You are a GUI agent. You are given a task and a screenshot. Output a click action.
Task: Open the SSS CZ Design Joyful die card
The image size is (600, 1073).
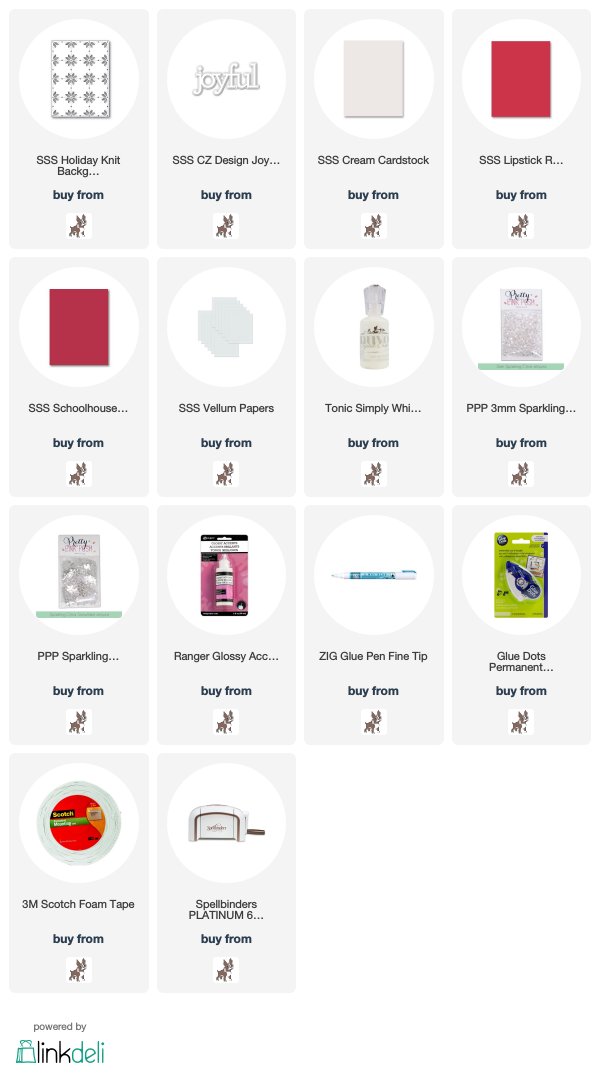coord(226,79)
